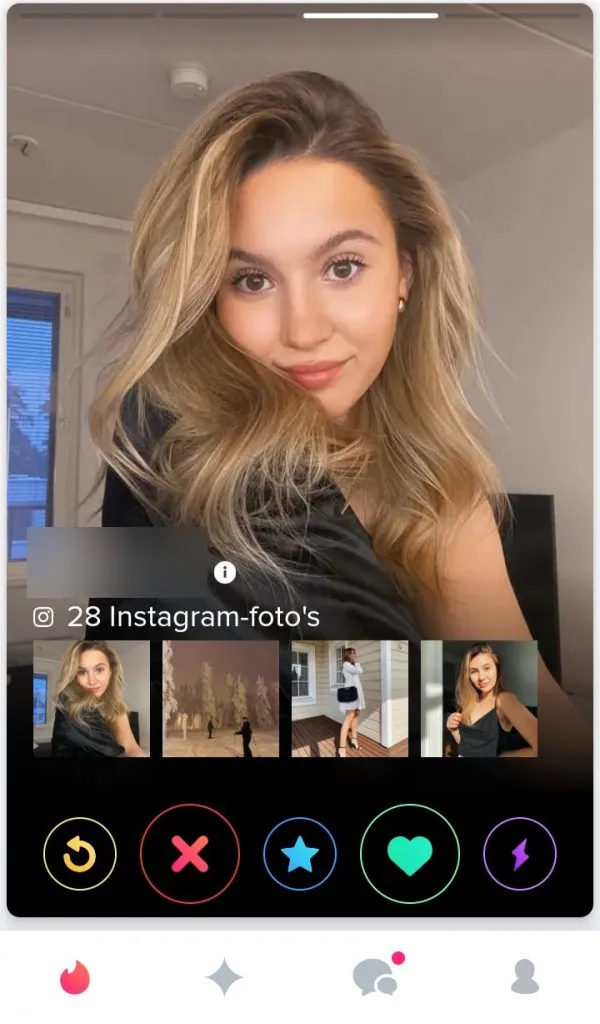
Task: Open the sparkle explore tab
Action: [224, 977]
